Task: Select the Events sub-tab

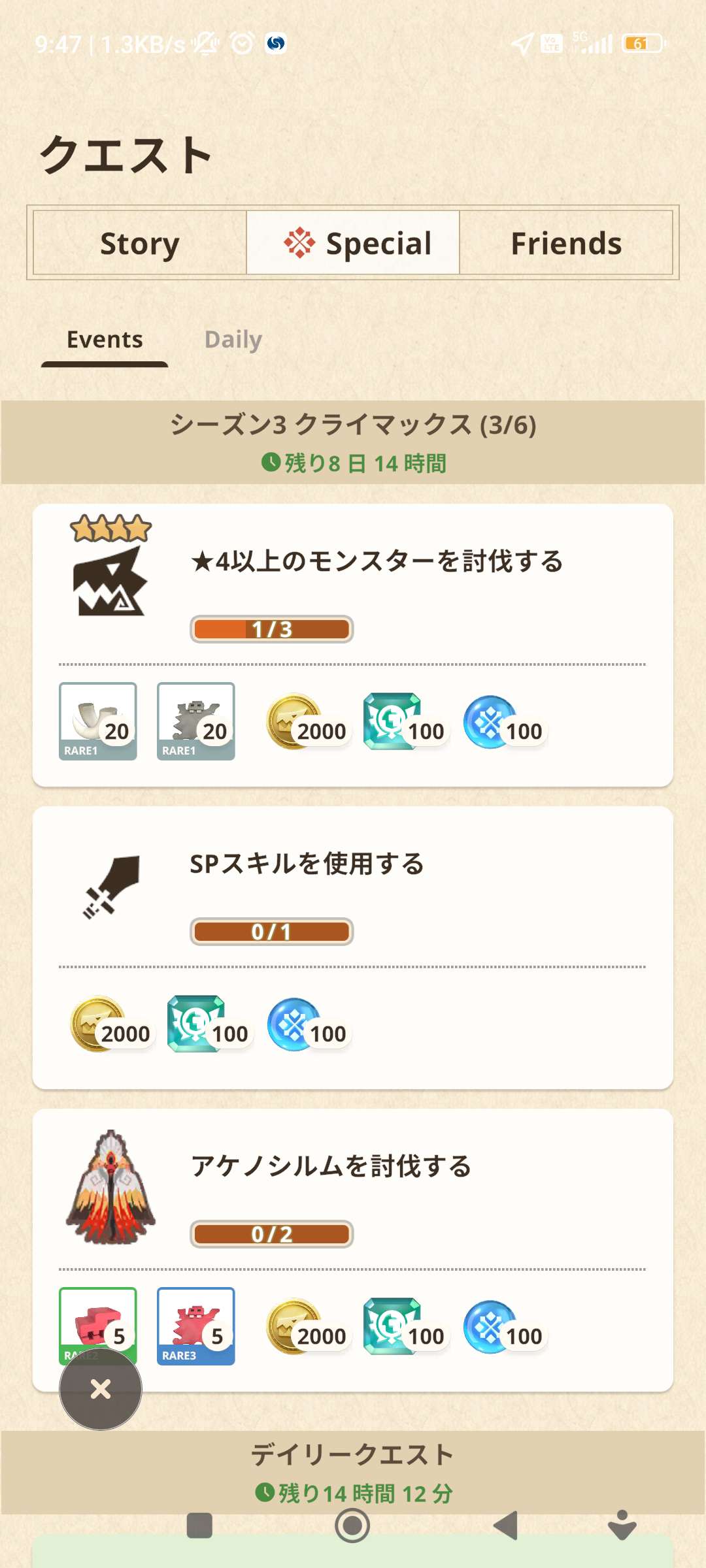Action: point(105,340)
